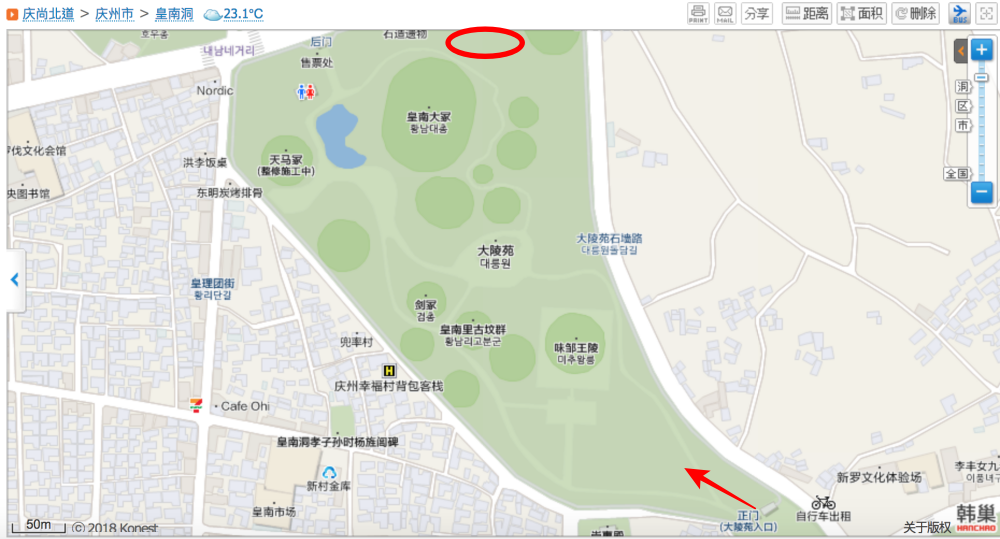The width and height of the screenshot is (1000, 539).
Task: Open the 关于版权 copyright link
Action: pos(927,527)
